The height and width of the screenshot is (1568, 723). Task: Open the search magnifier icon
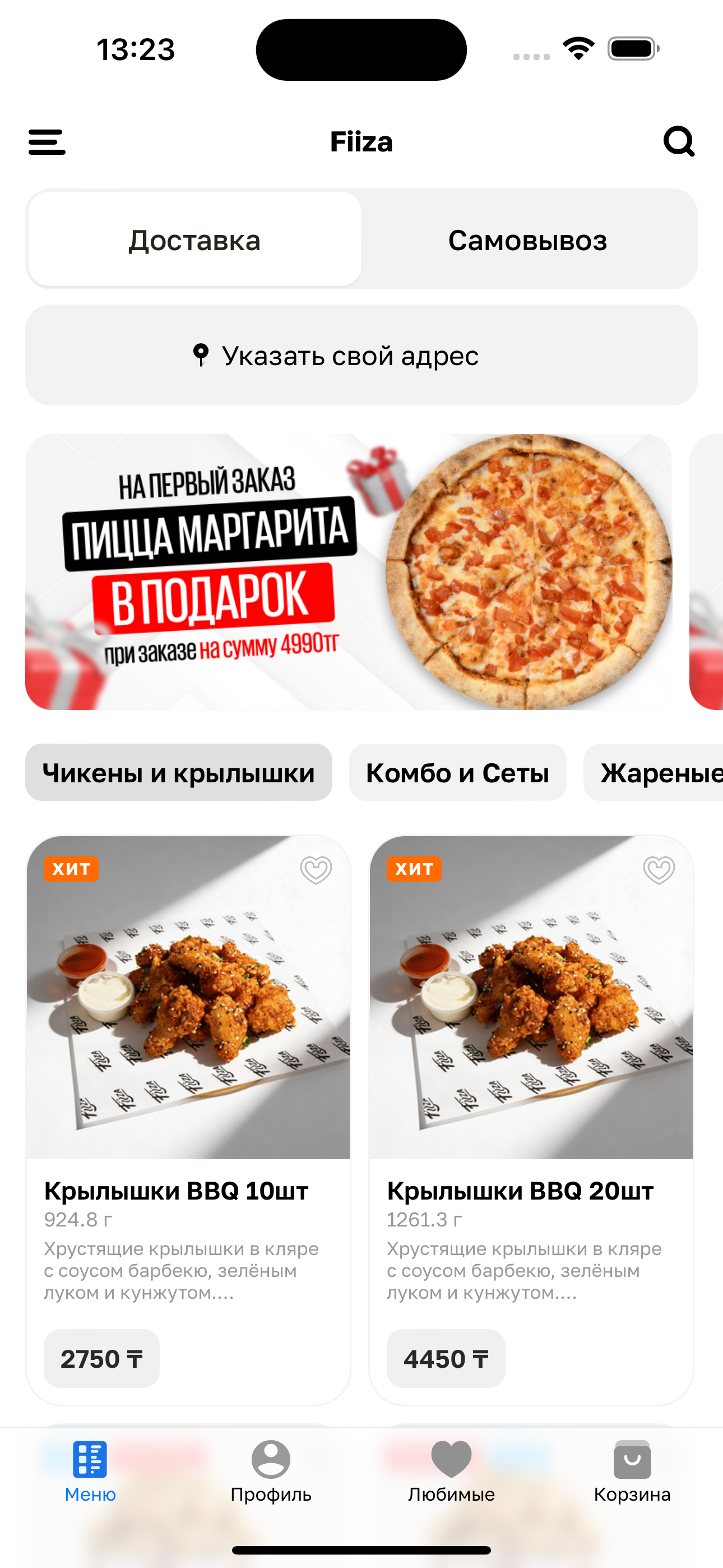[x=679, y=142]
